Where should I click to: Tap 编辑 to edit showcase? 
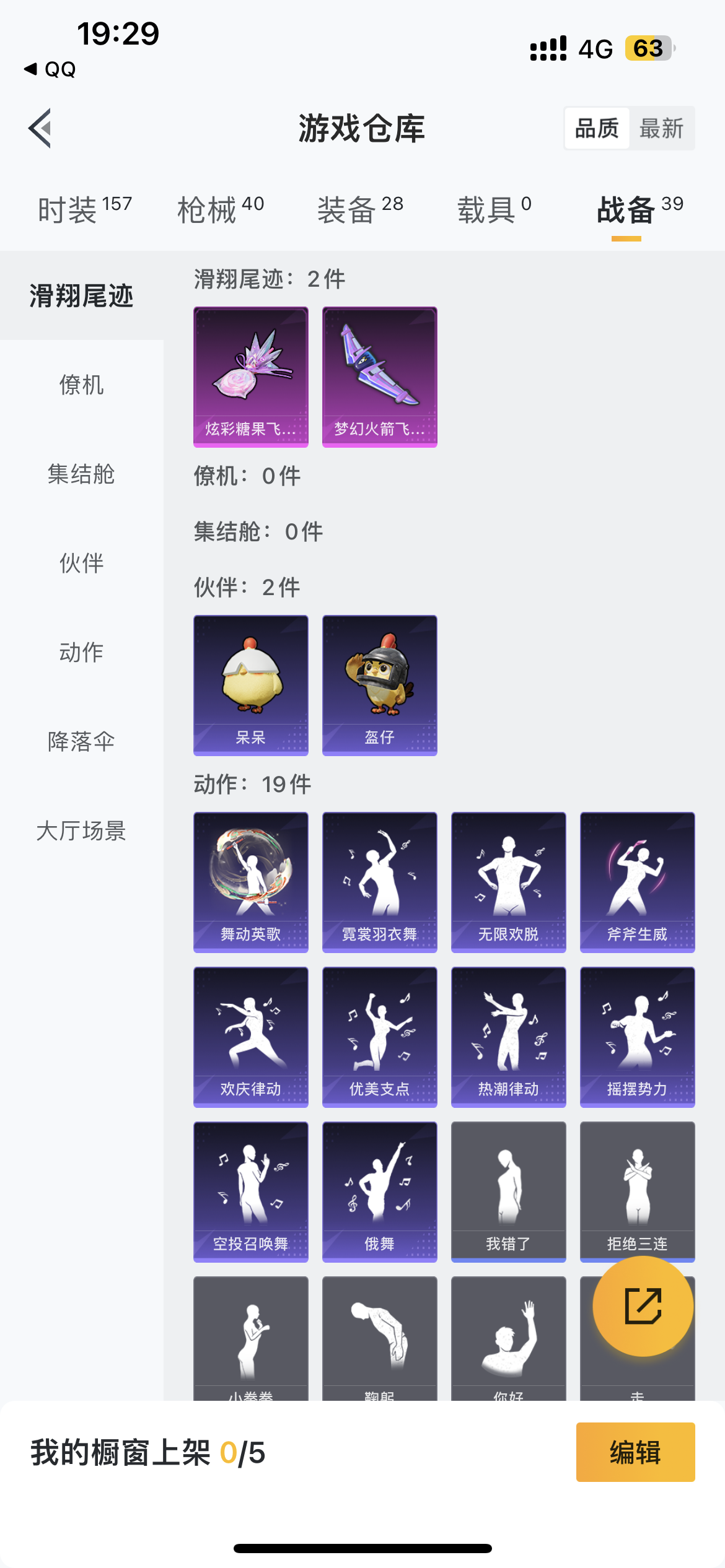coord(635,1452)
